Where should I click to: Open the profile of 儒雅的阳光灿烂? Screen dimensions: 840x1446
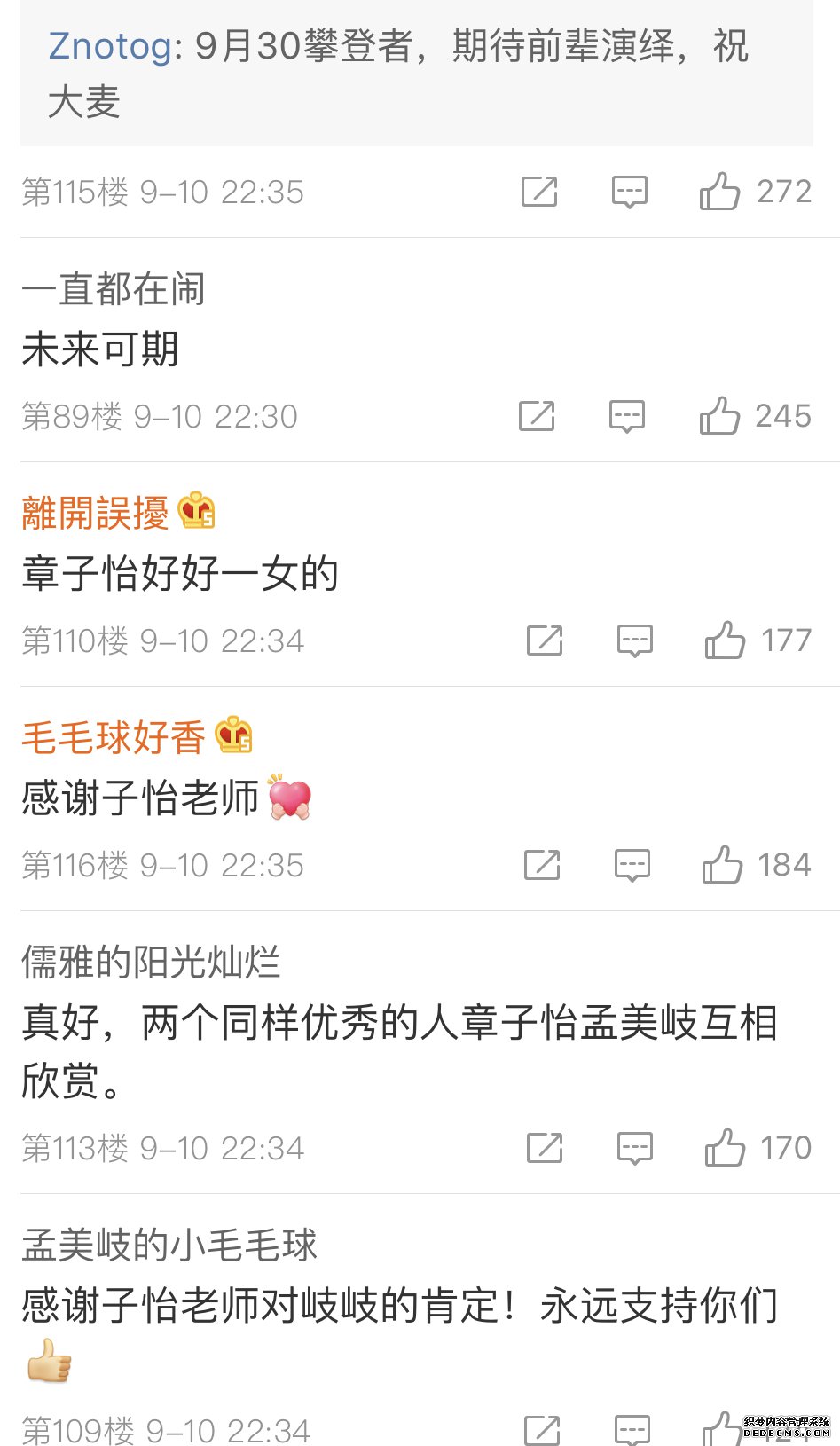pyautogui.click(x=151, y=962)
